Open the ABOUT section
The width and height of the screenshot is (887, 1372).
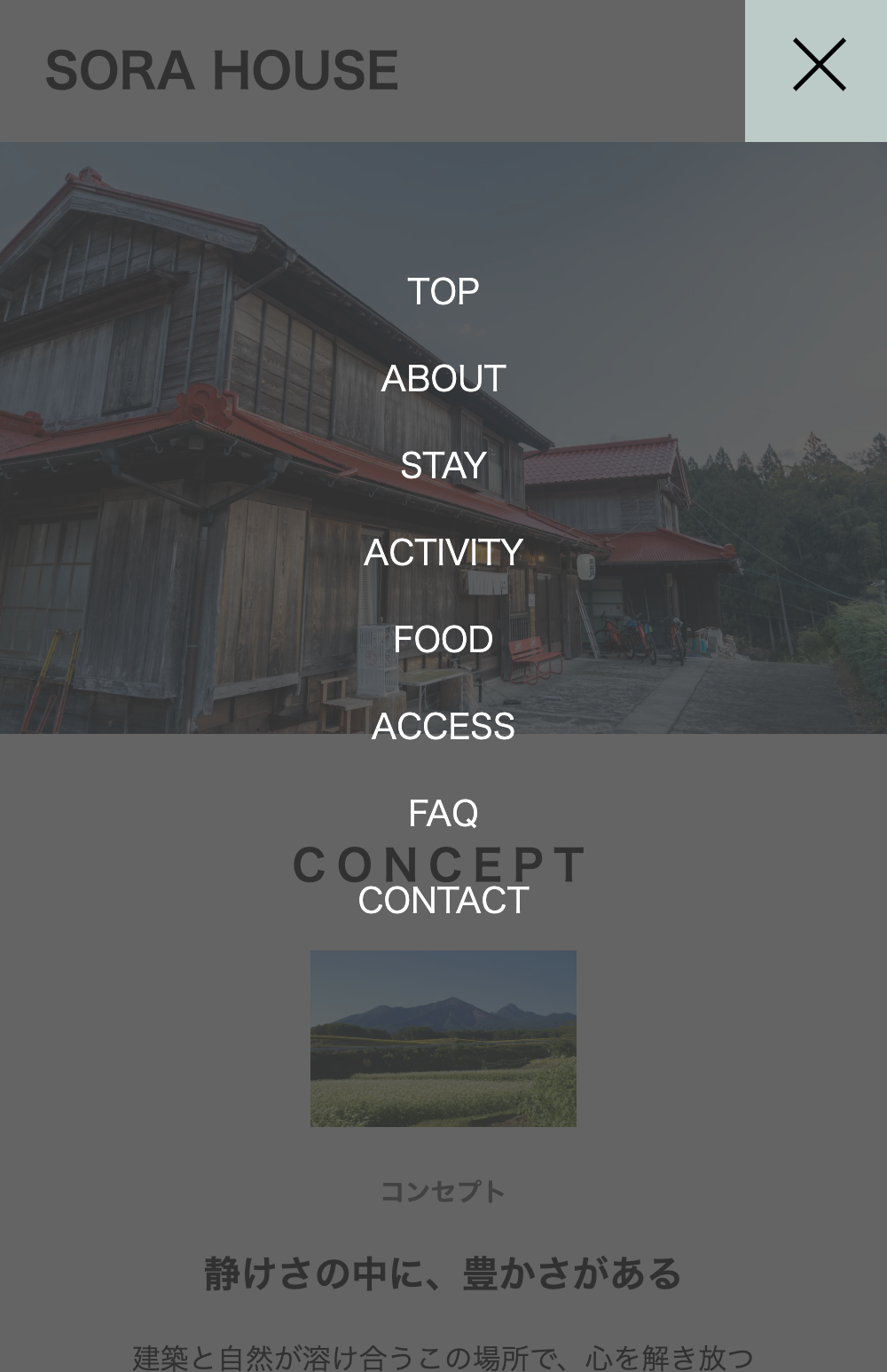443,378
